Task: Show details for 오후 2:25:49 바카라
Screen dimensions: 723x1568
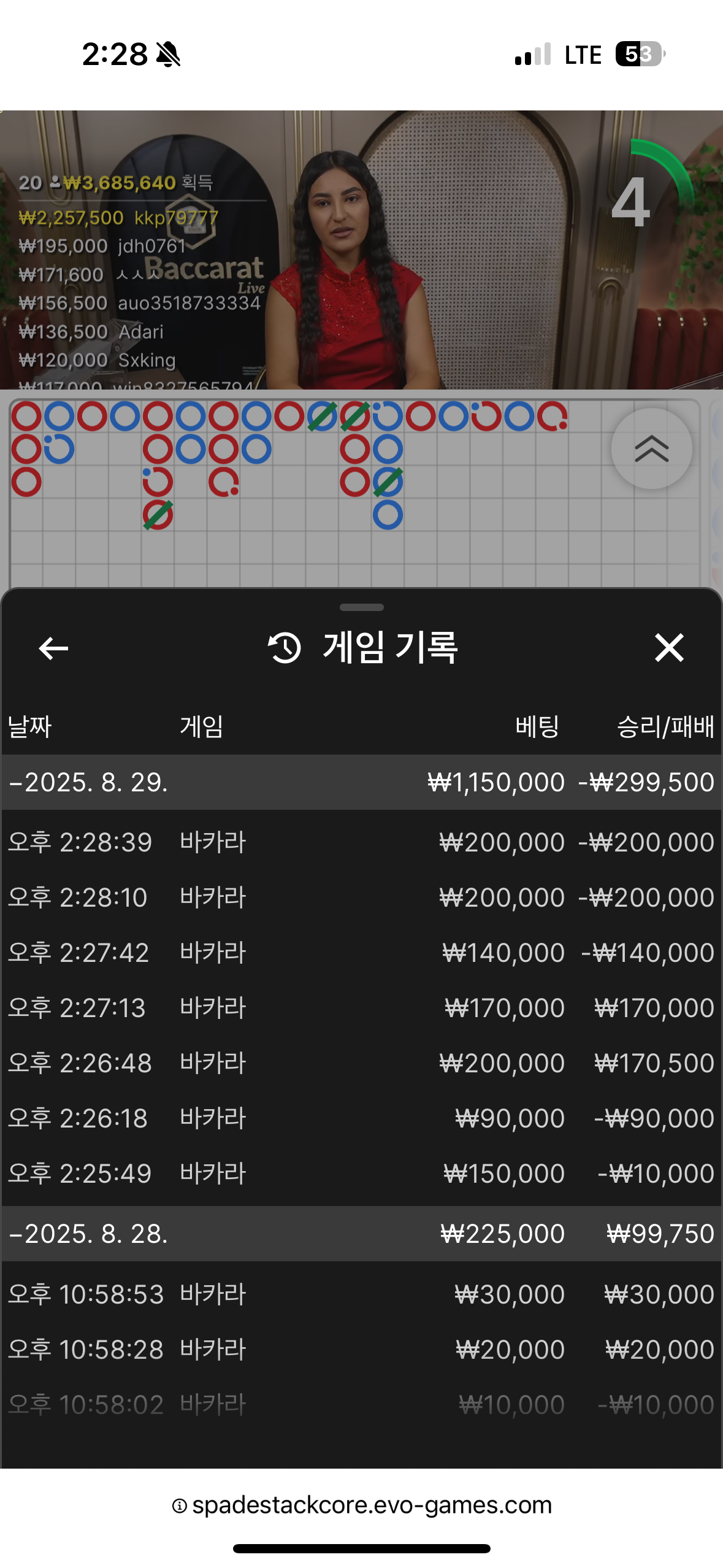Action: [361, 1174]
